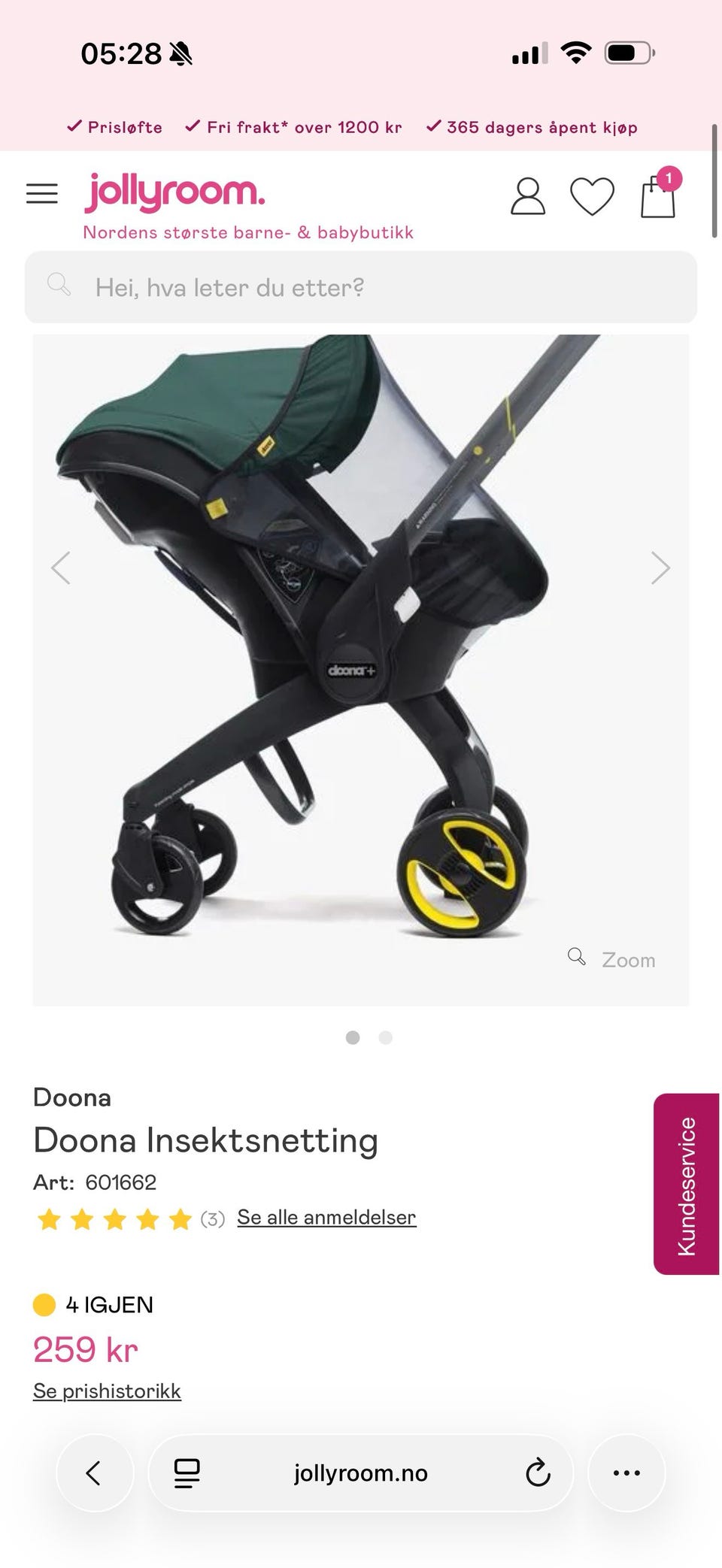Image resolution: width=722 pixels, height=1568 pixels.
Task: Show the next product image
Action: pos(660,568)
